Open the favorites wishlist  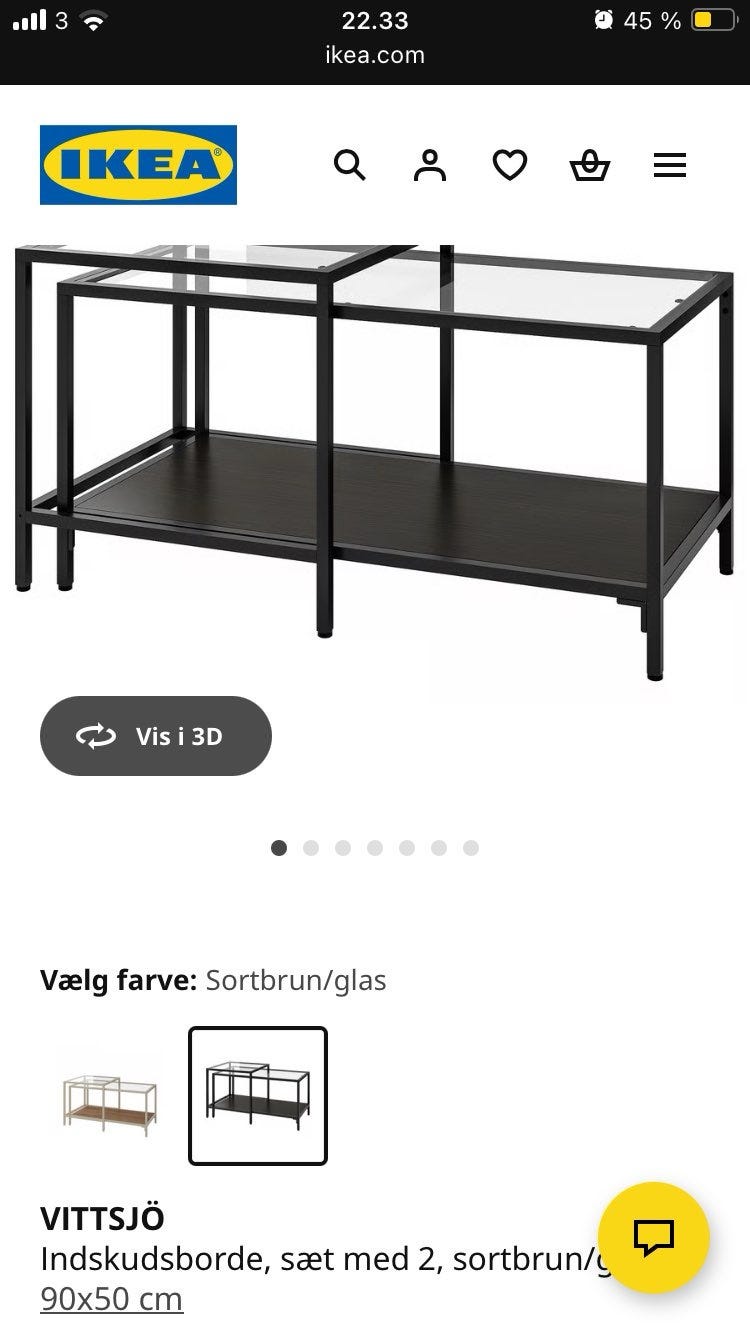tap(510, 165)
